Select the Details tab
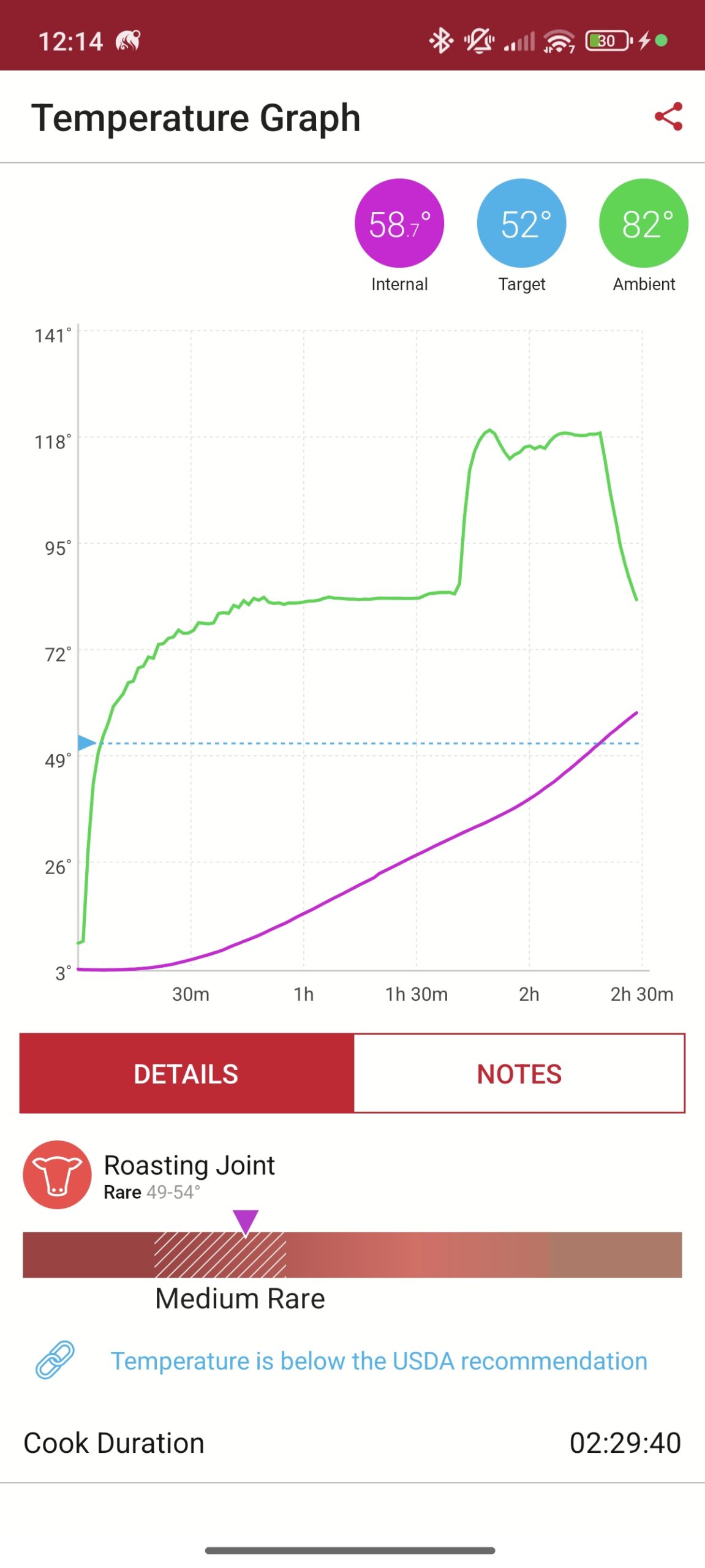Image resolution: width=705 pixels, height=1568 pixels. point(186,1074)
